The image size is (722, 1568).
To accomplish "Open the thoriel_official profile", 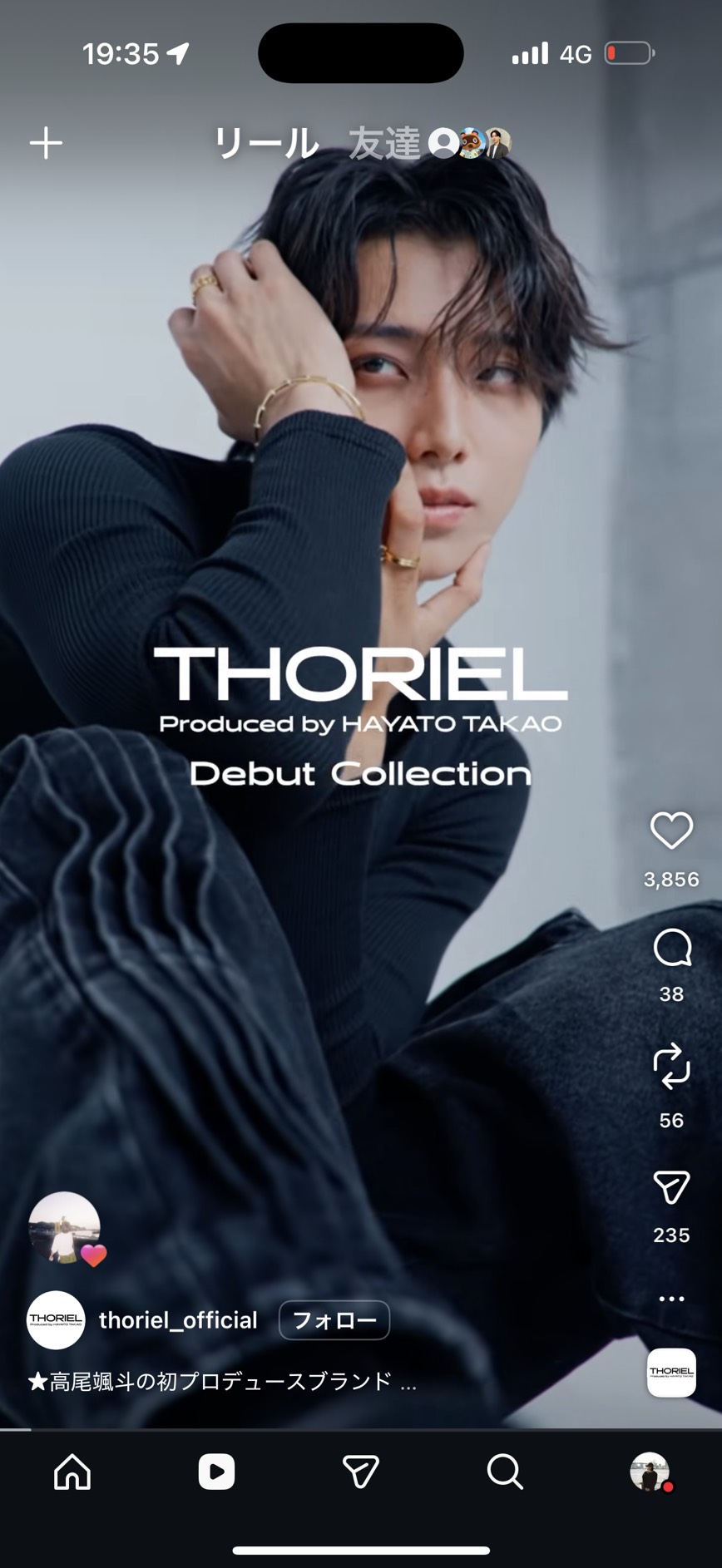I will (x=178, y=1320).
